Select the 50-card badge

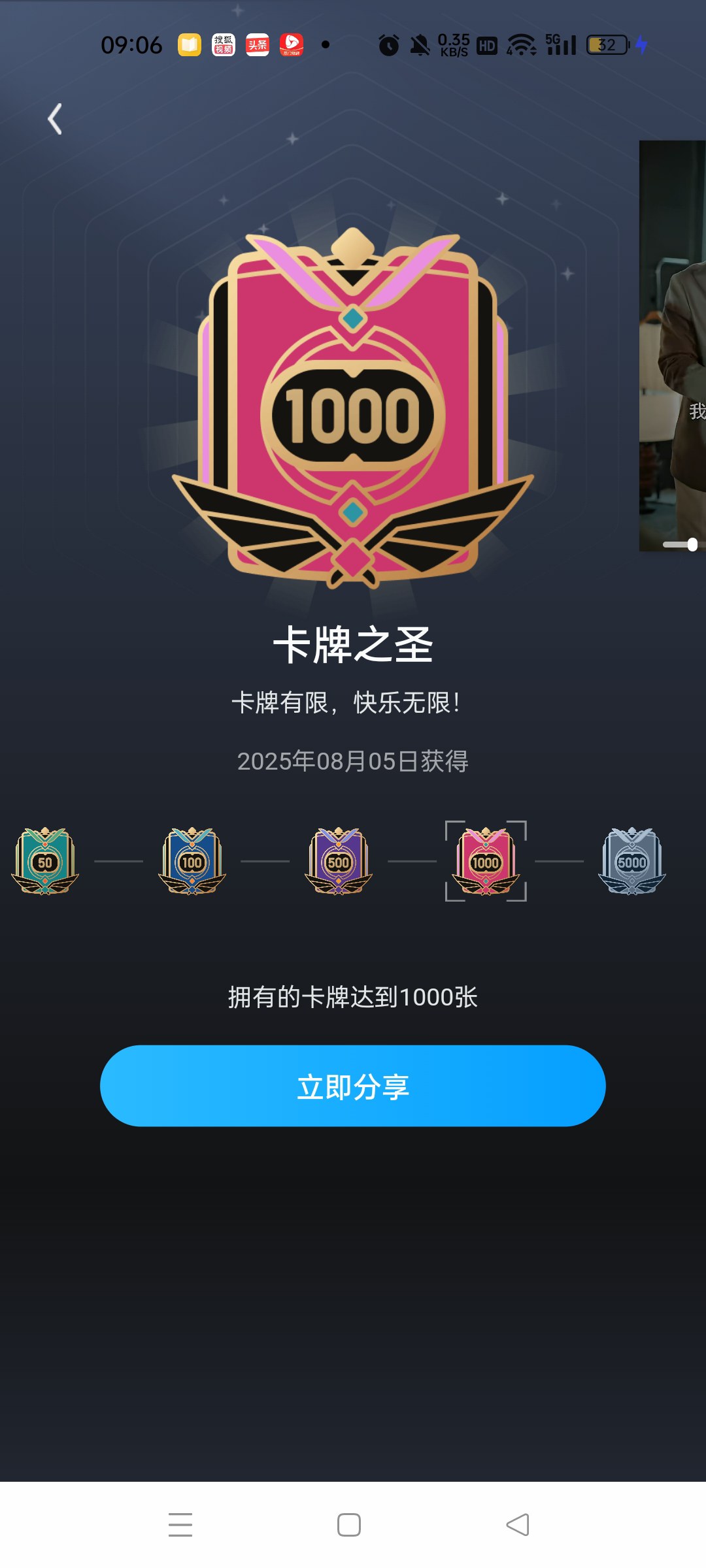point(45,861)
